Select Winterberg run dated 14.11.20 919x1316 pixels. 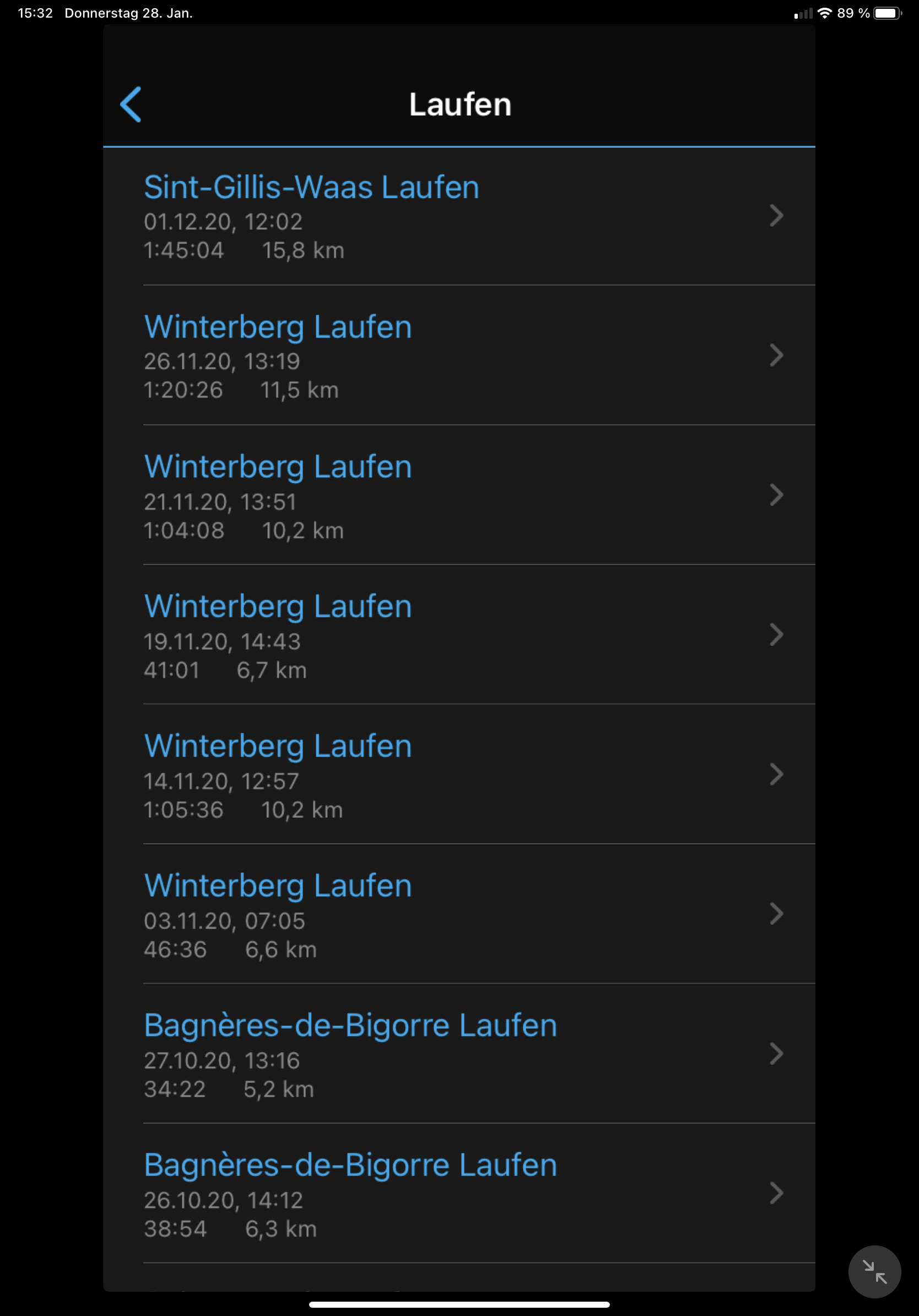coord(458,774)
